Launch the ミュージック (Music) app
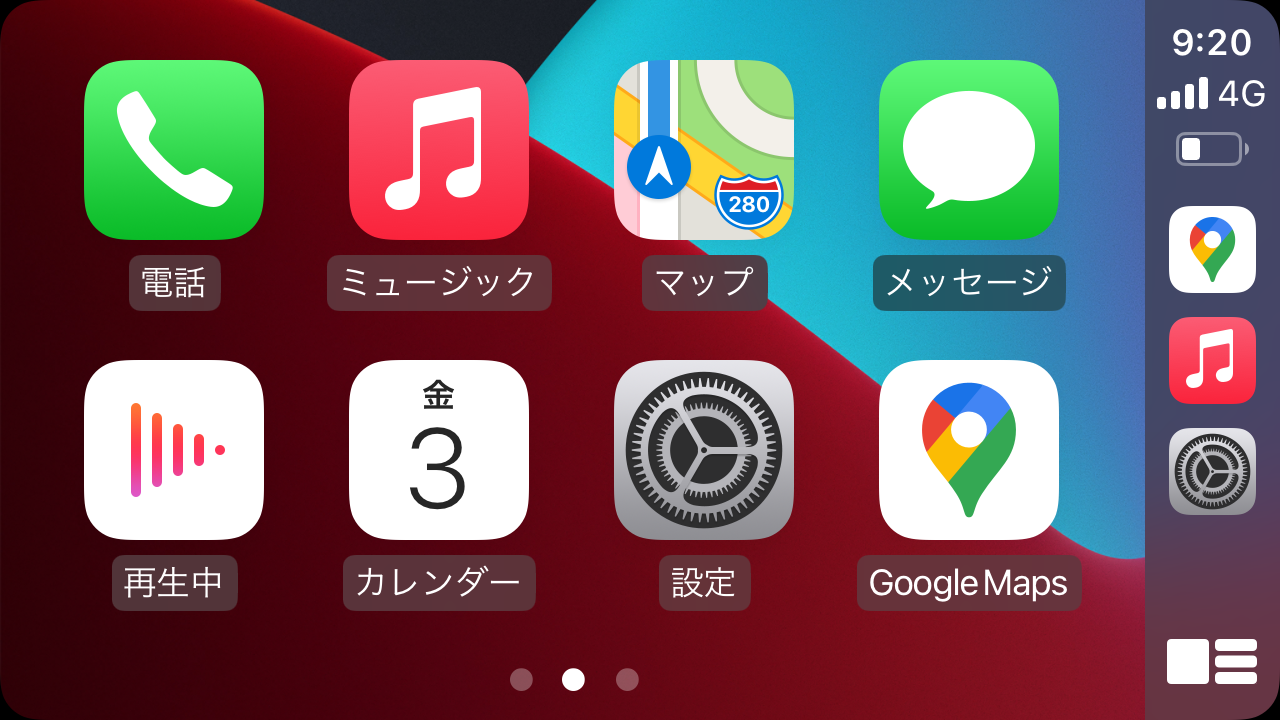Viewport: 1280px width, 720px height. click(439, 150)
